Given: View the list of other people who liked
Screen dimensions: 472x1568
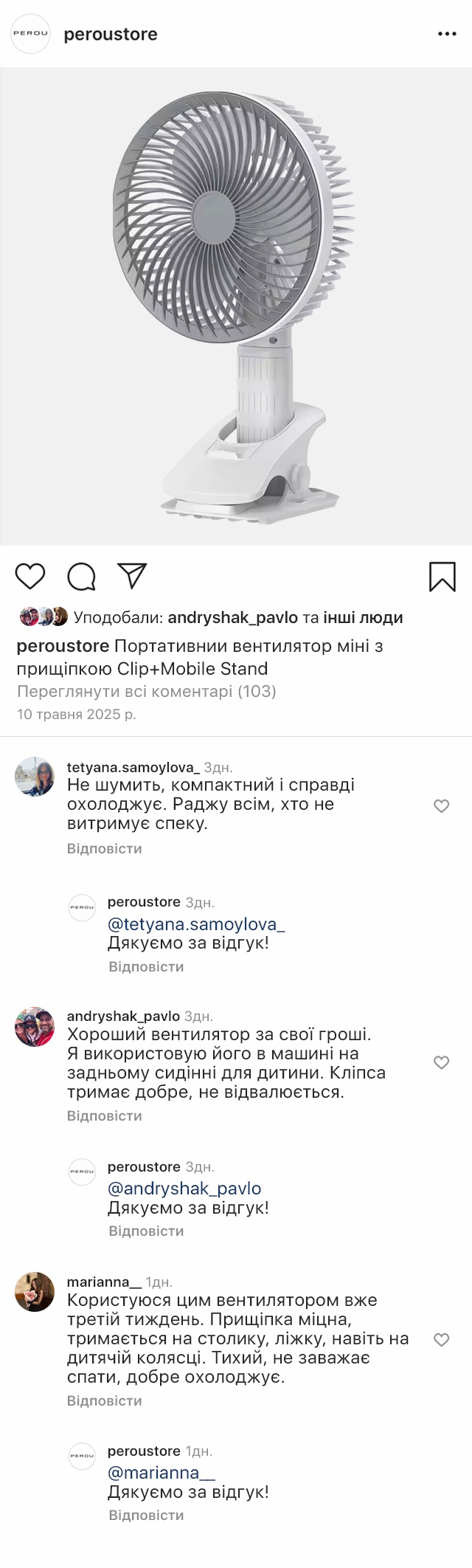Looking at the screenshot, I should (x=363, y=617).
